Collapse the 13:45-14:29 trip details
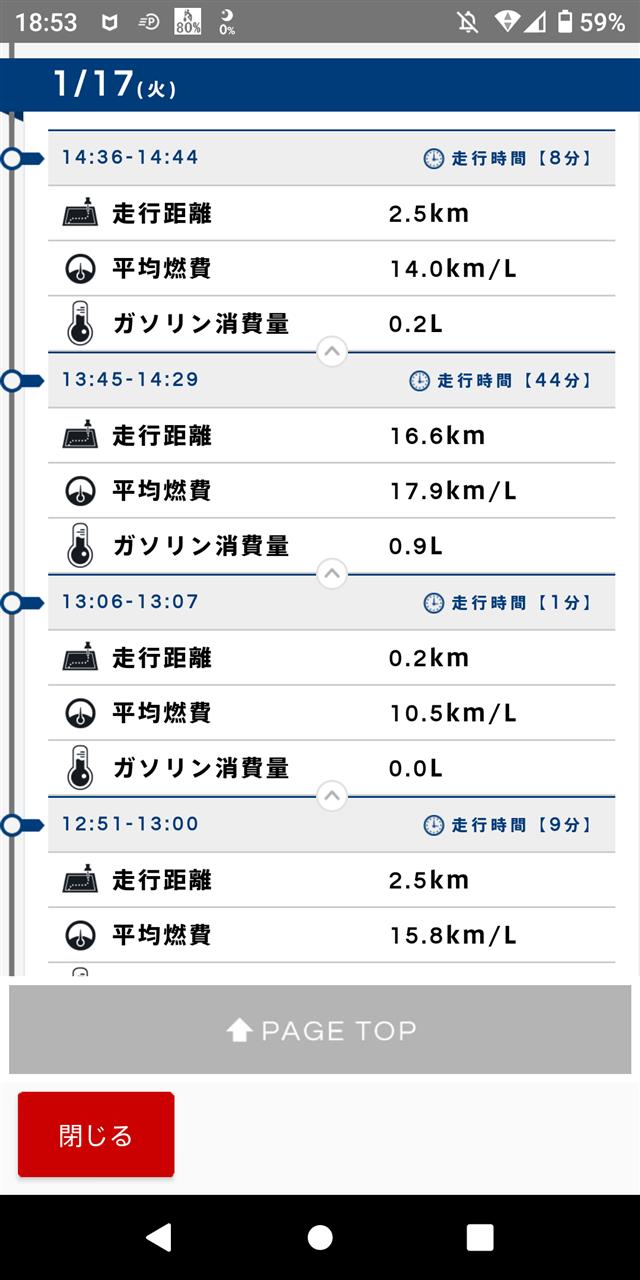Viewport: 640px width, 1280px height. [x=332, y=574]
